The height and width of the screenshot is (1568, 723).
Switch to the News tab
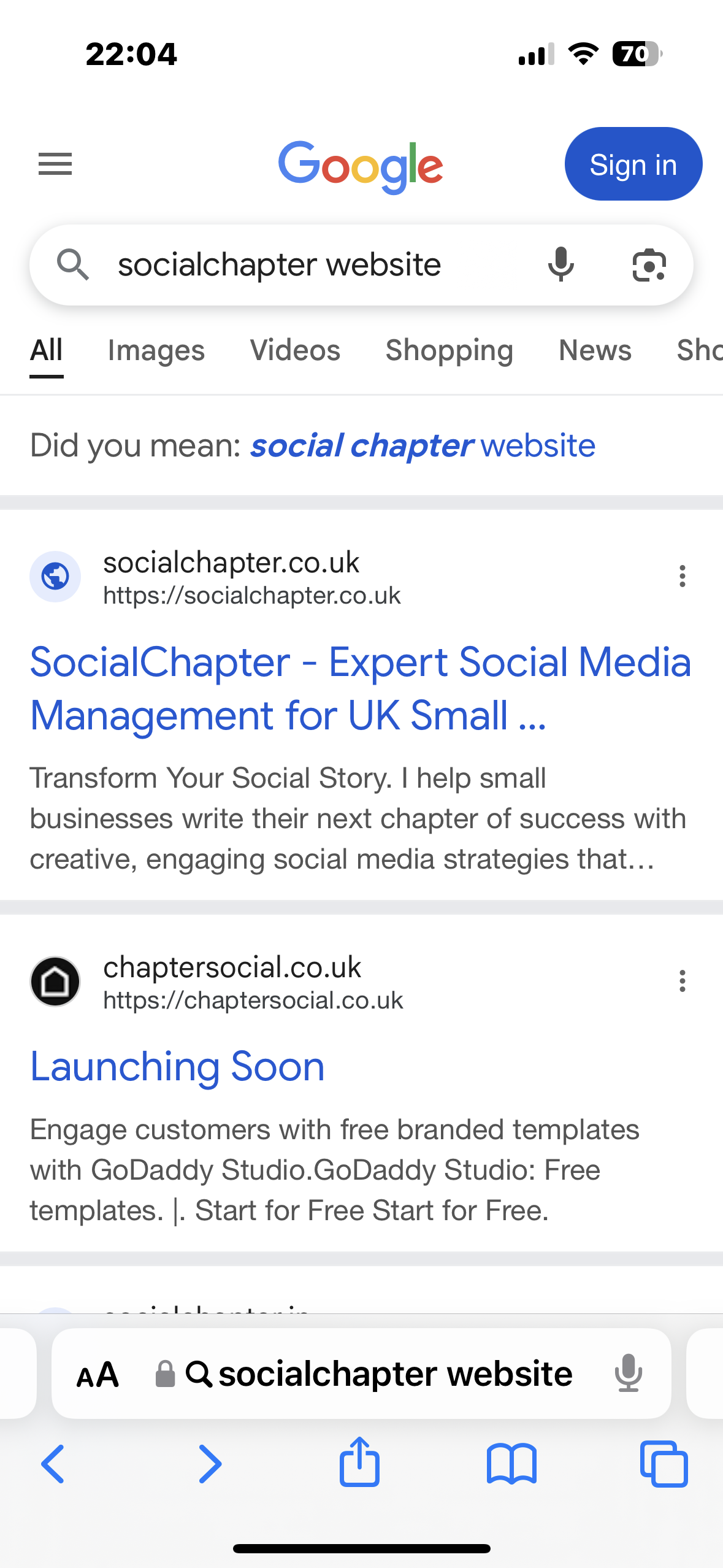coord(595,350)
